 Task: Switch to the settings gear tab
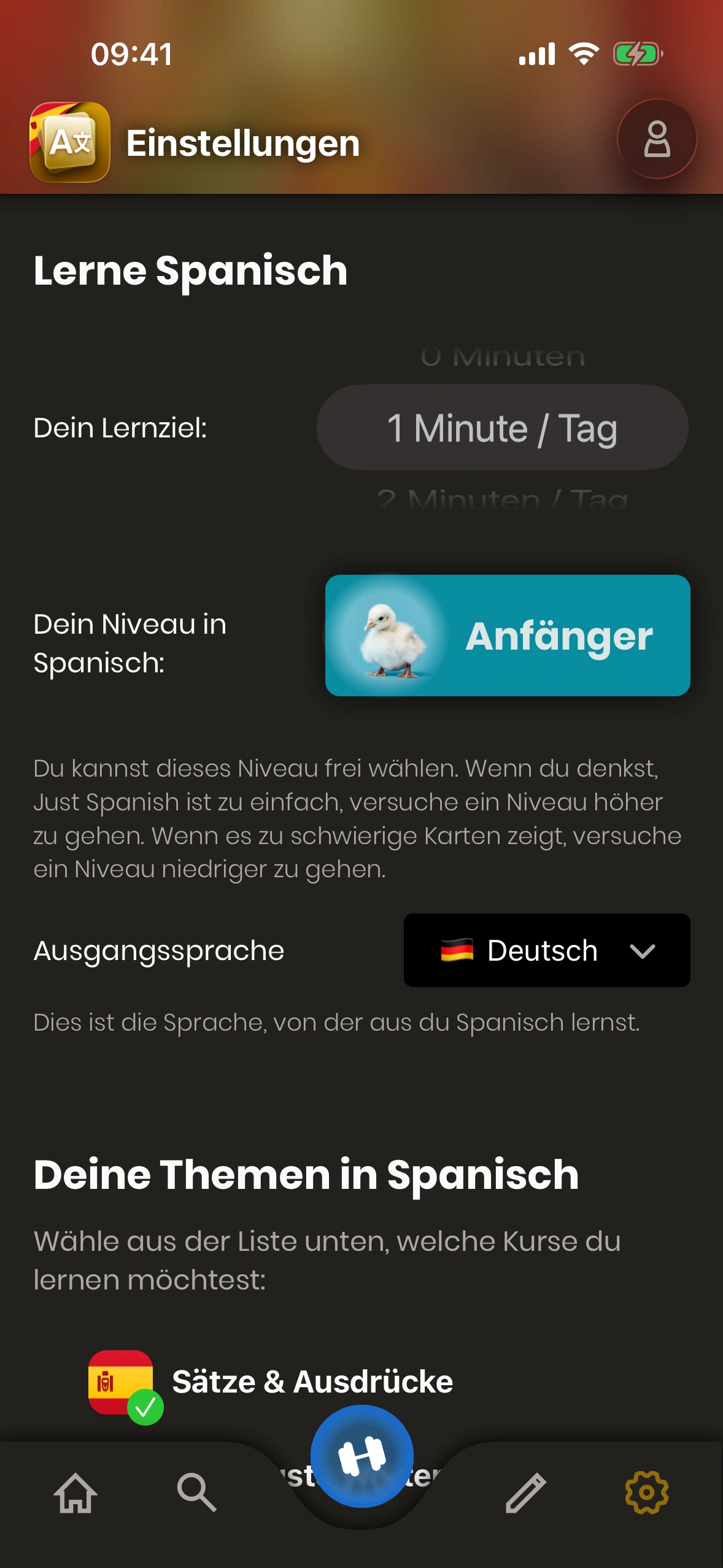click(646, 1493)
